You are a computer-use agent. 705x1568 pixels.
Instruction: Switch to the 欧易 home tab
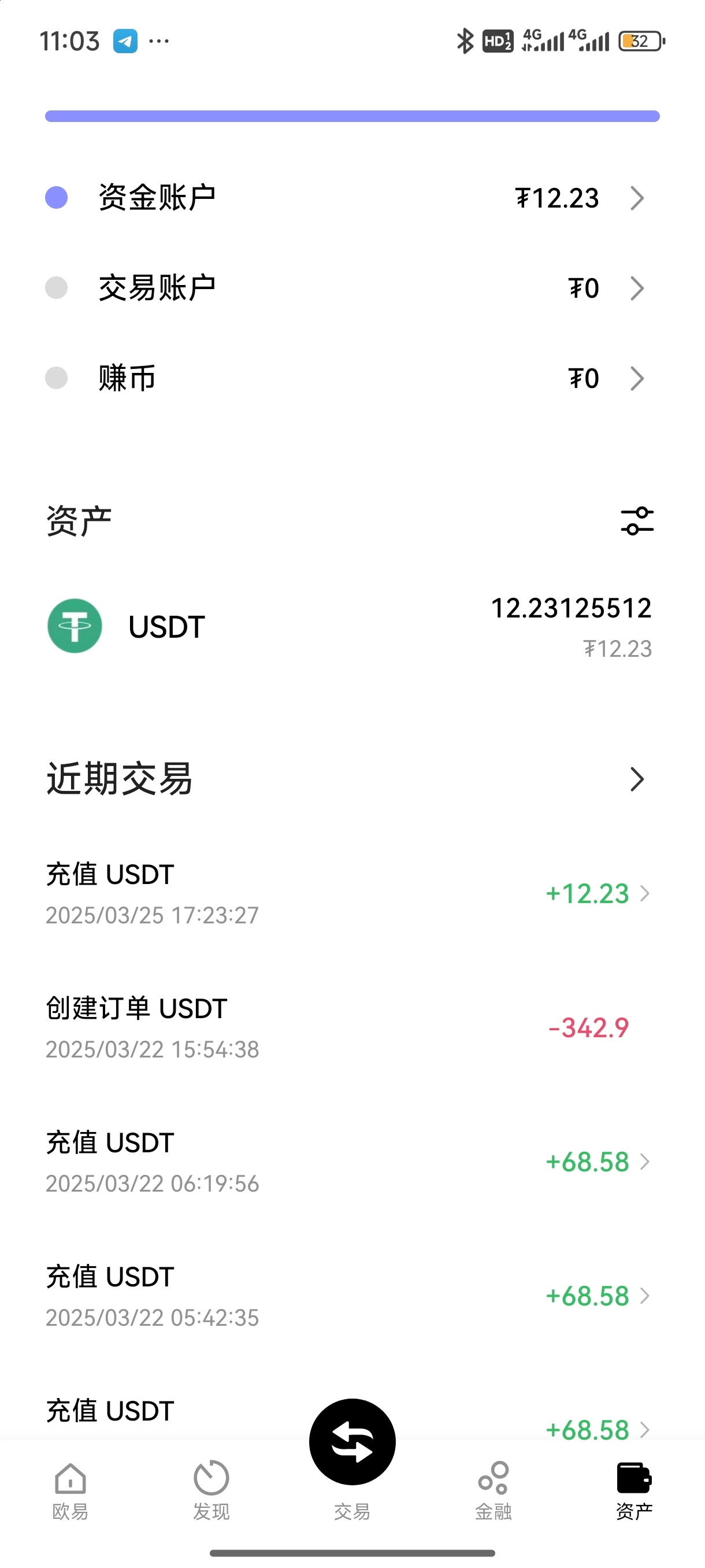[70, 1491]
